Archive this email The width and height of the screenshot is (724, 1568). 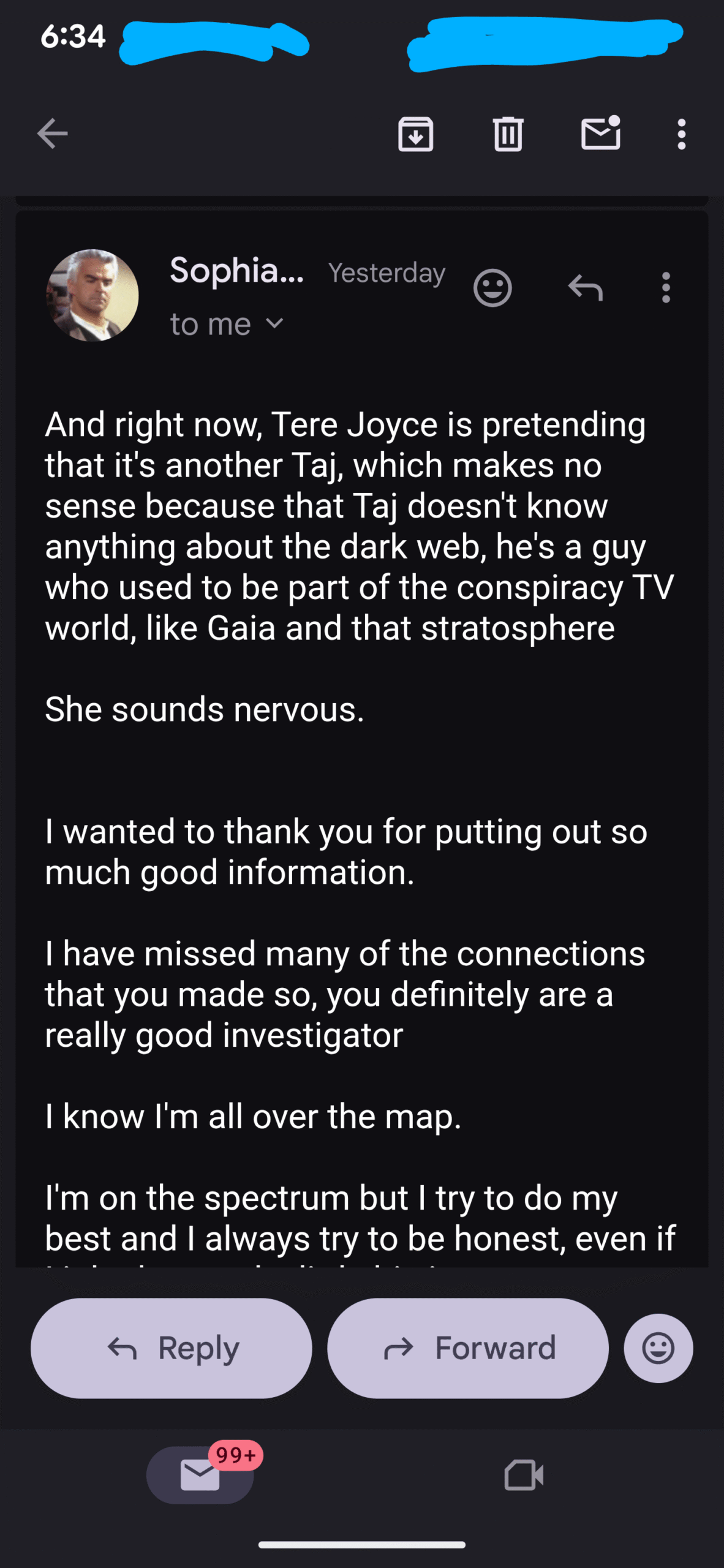click(416, 134)
